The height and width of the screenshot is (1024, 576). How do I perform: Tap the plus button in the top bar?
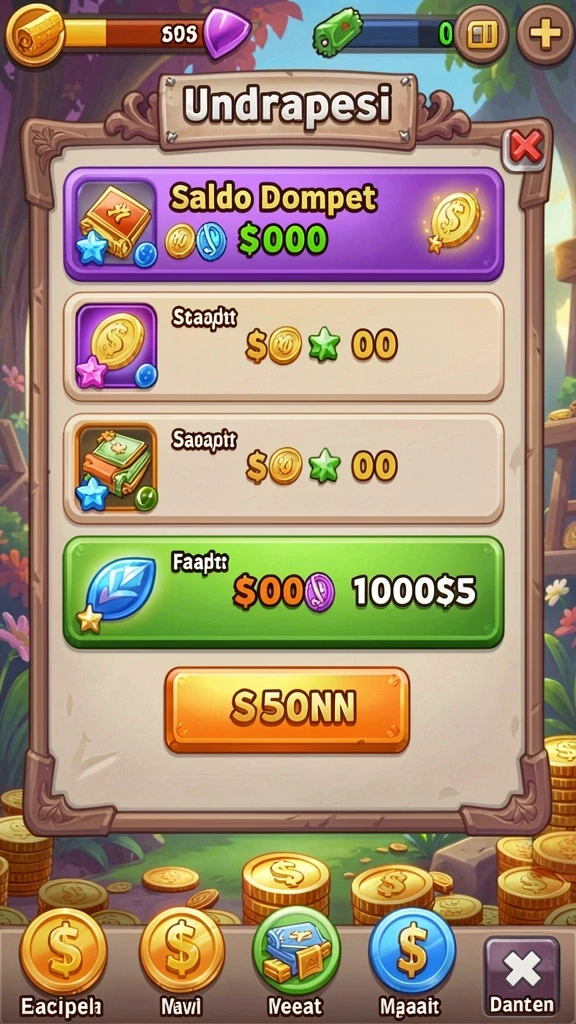pyautogui.click(x=546, y=35)
